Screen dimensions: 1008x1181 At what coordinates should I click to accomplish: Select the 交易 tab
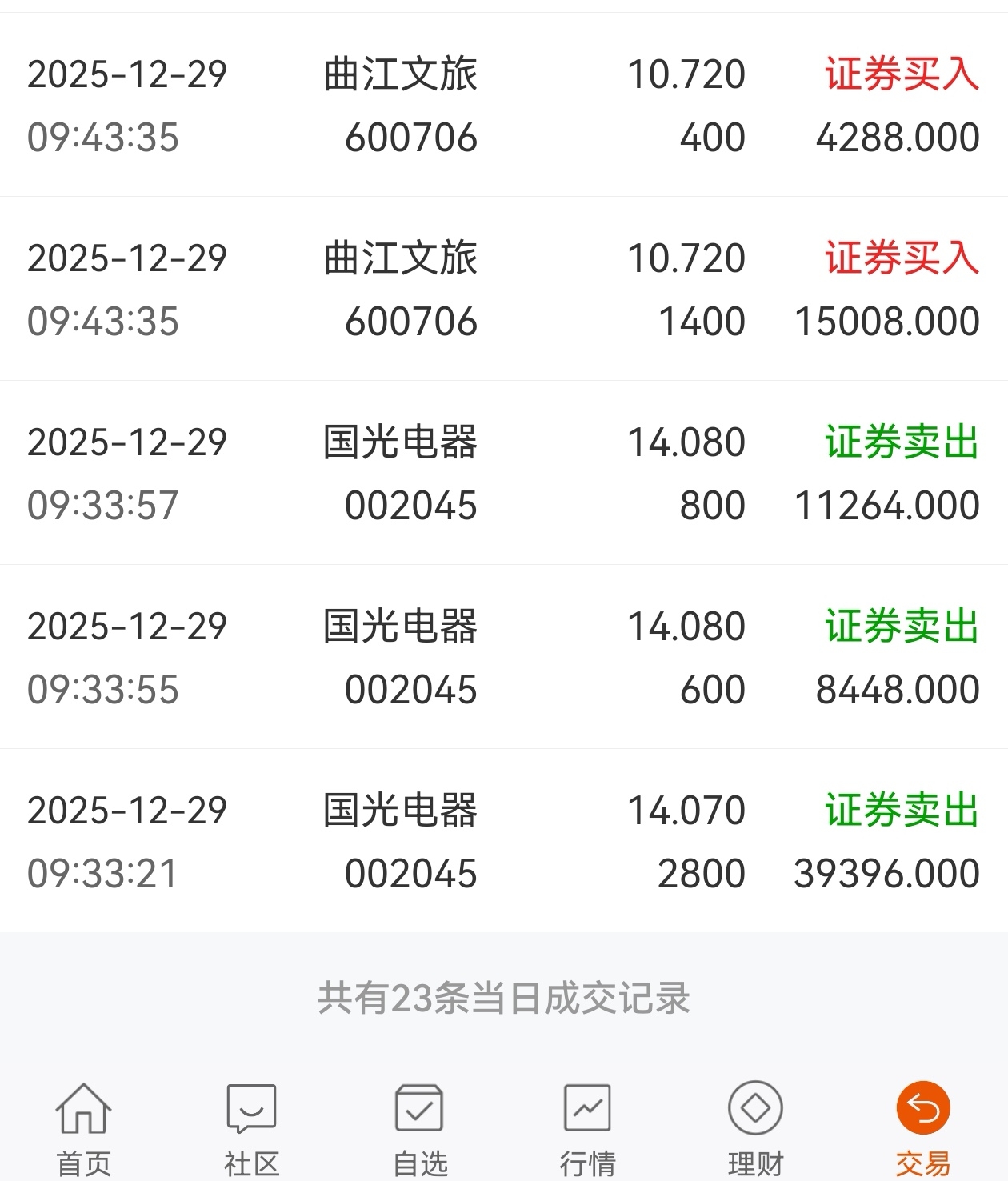(x=923, y=1128)
